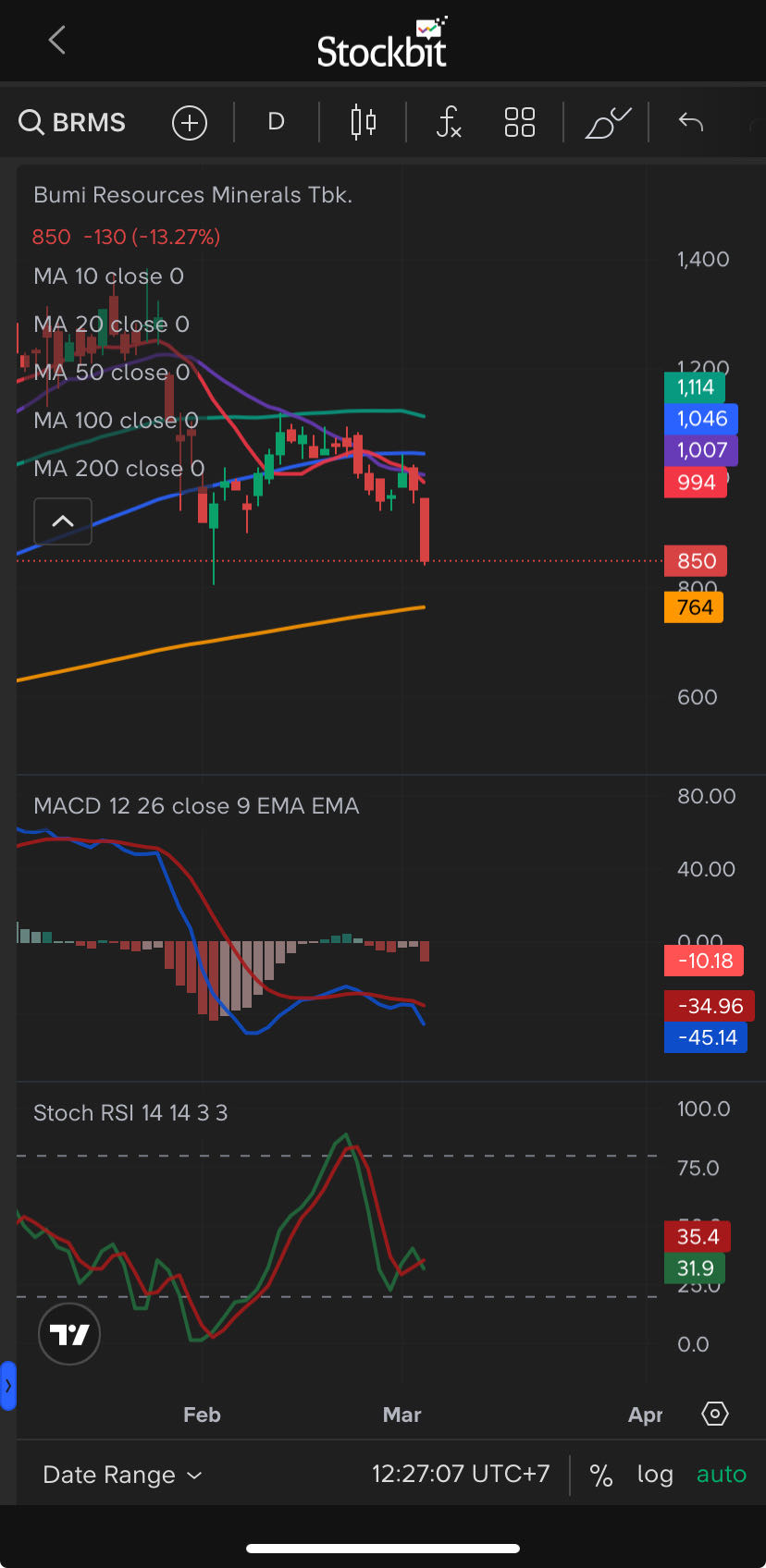Toggle the auto scale
Screen dimensions: 766x1568
(x=721, y=1475)
